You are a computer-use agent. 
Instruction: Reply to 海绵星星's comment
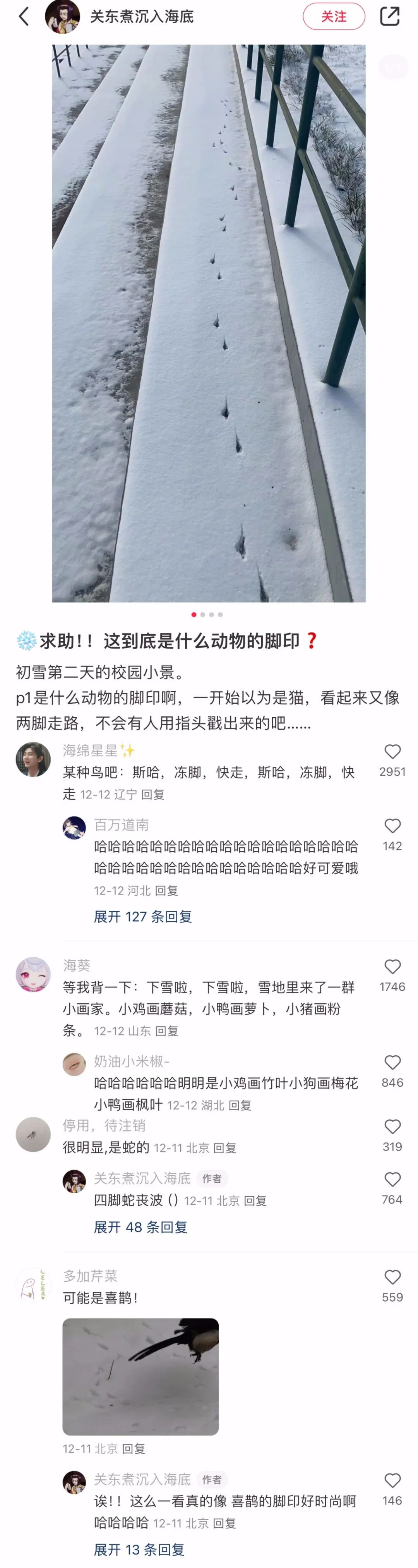[x=153, y=794]
